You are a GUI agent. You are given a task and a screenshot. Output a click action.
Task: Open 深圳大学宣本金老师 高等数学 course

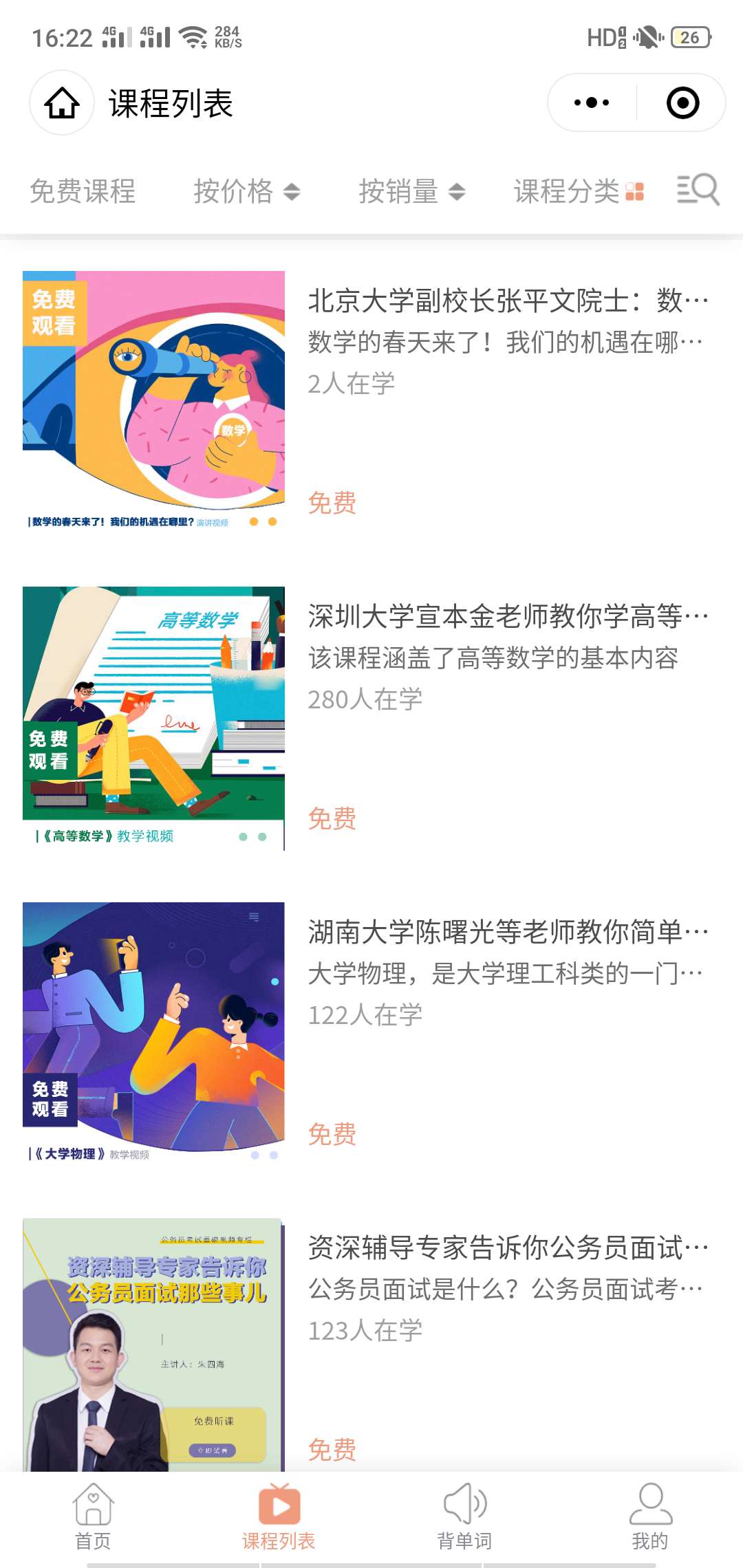click(508, 617)
